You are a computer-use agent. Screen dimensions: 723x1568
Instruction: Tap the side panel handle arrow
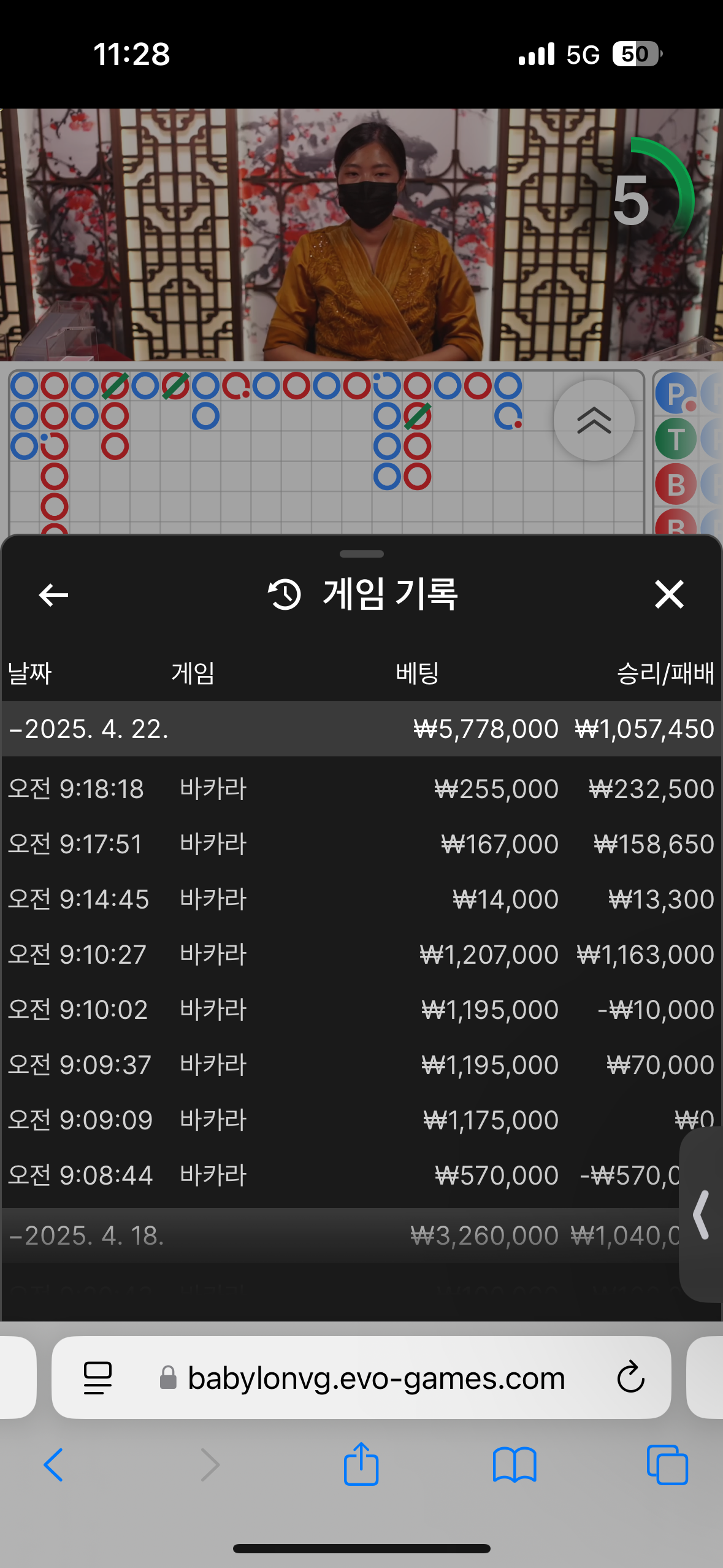[x=702, y=1215]
